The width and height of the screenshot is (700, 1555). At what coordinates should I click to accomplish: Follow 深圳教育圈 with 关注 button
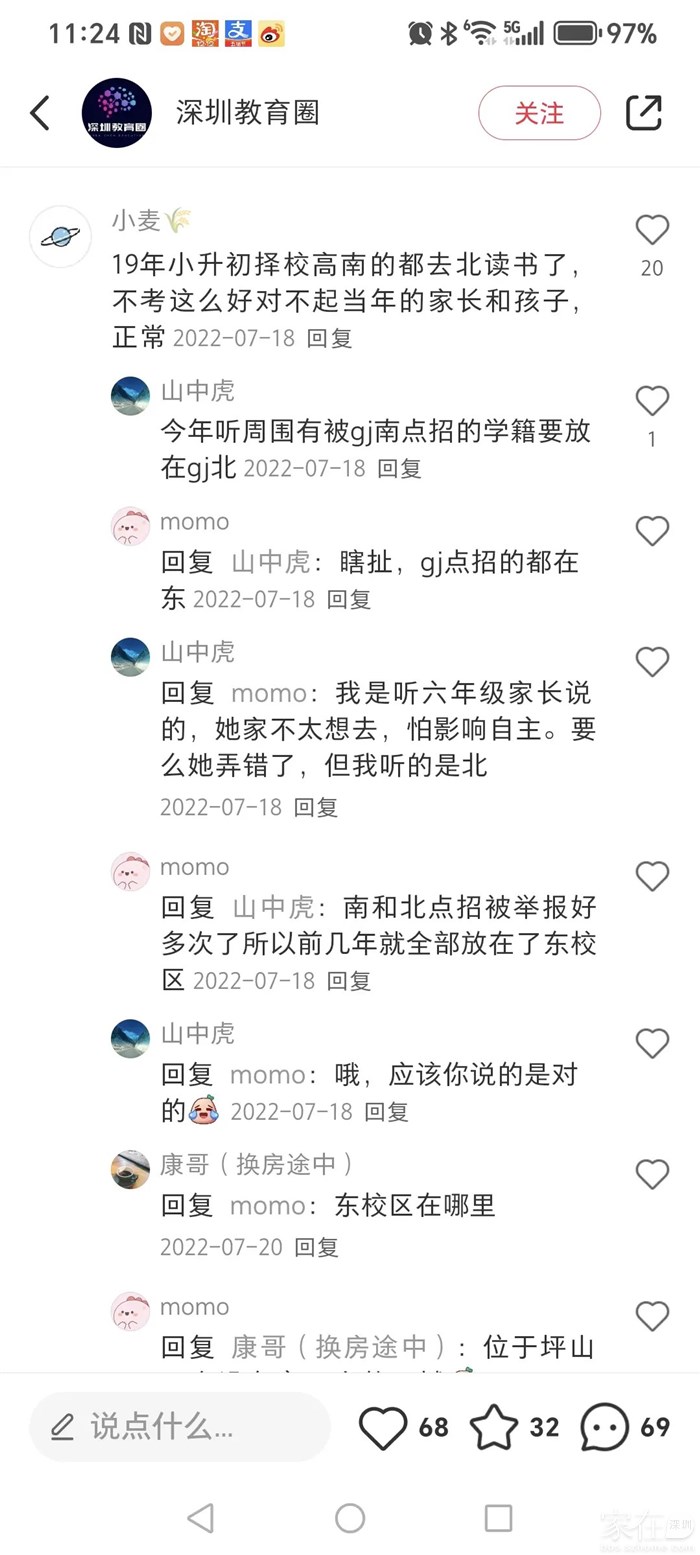coord(539,113)
